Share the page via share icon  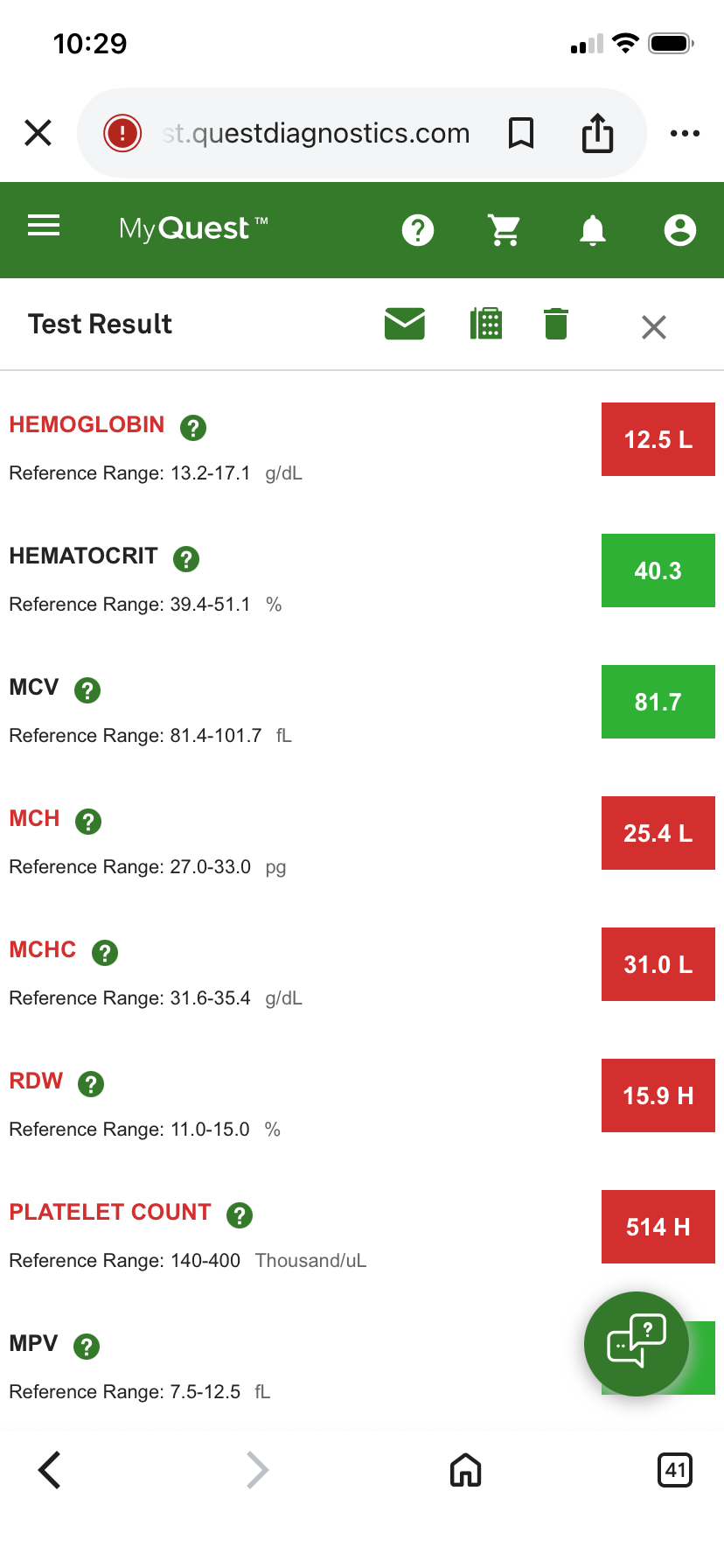point(598,133)
